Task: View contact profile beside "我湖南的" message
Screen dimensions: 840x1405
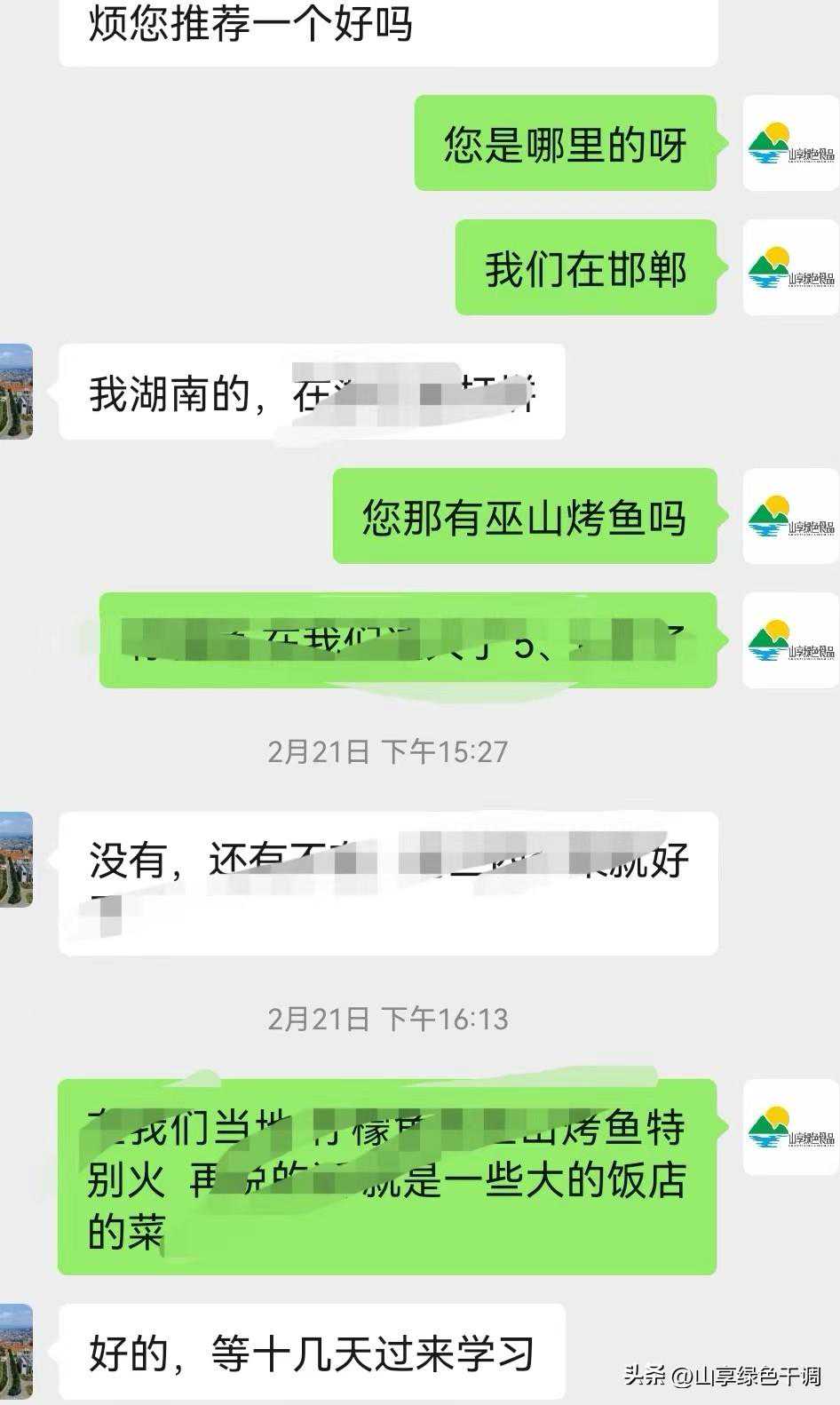Action: [16, 392]
